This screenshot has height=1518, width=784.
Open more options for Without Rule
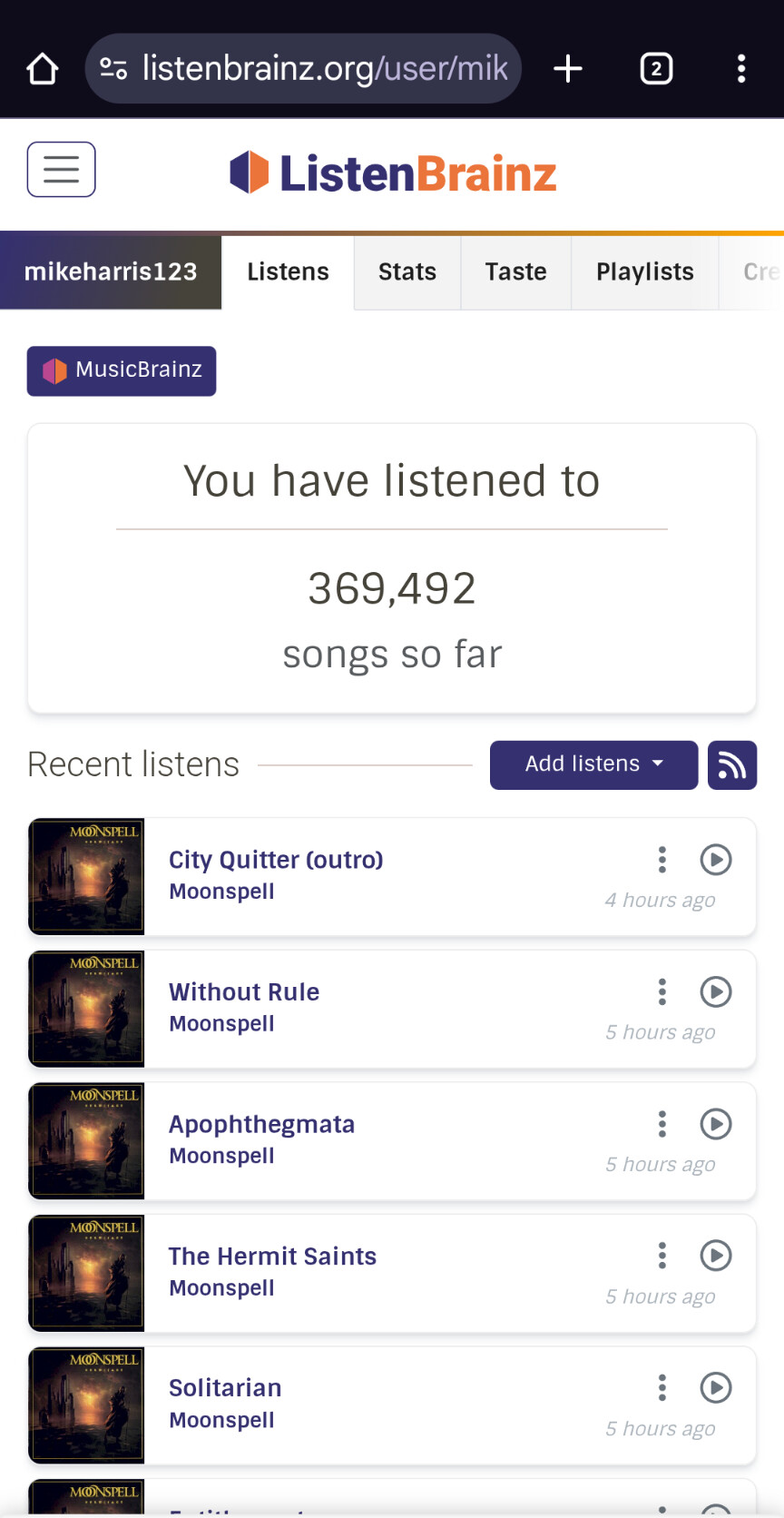pos(662,991)
